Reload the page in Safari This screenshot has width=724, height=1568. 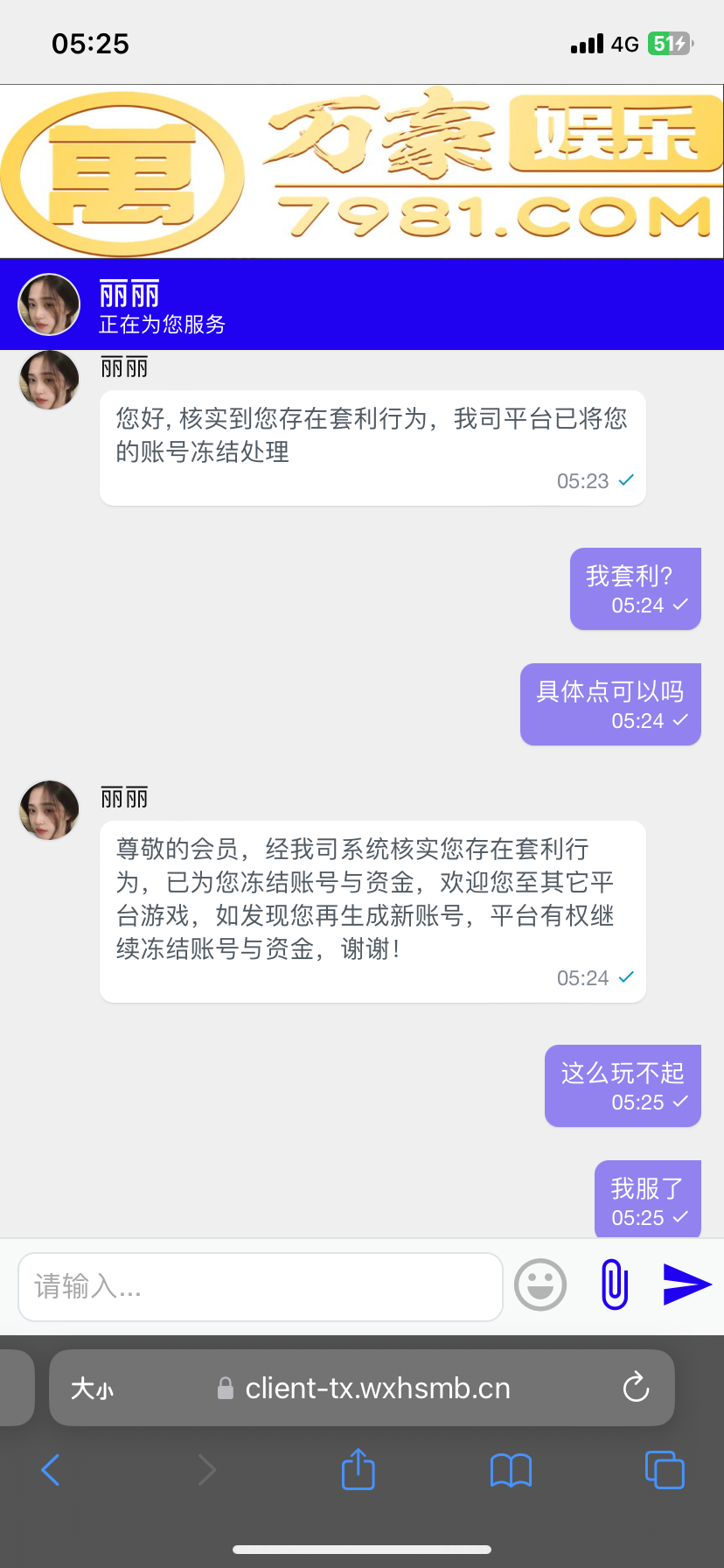(636, 1388)
